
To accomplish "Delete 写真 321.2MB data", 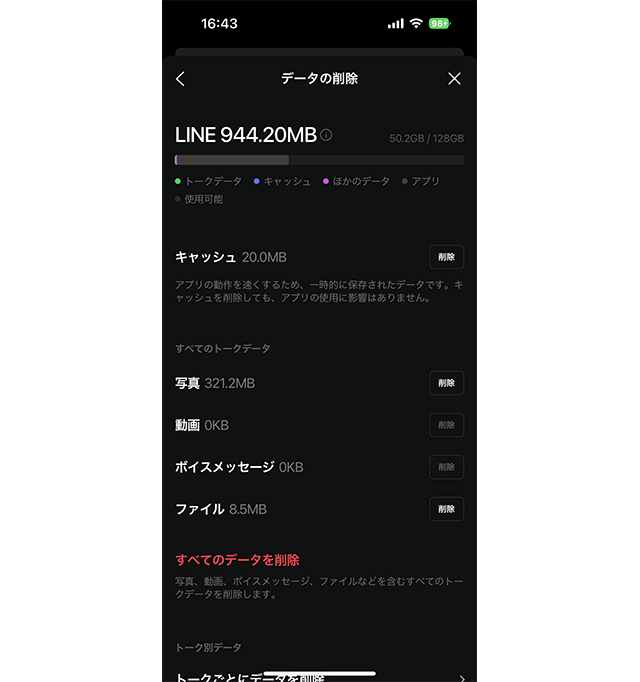I will [446, 383].
